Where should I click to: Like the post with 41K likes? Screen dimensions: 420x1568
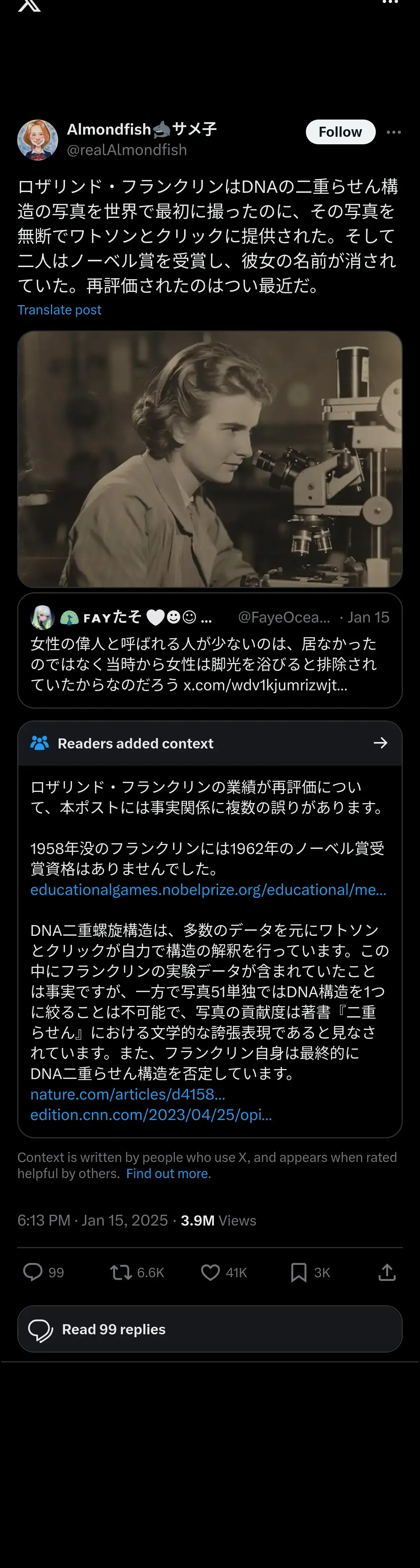point(211,1271)
